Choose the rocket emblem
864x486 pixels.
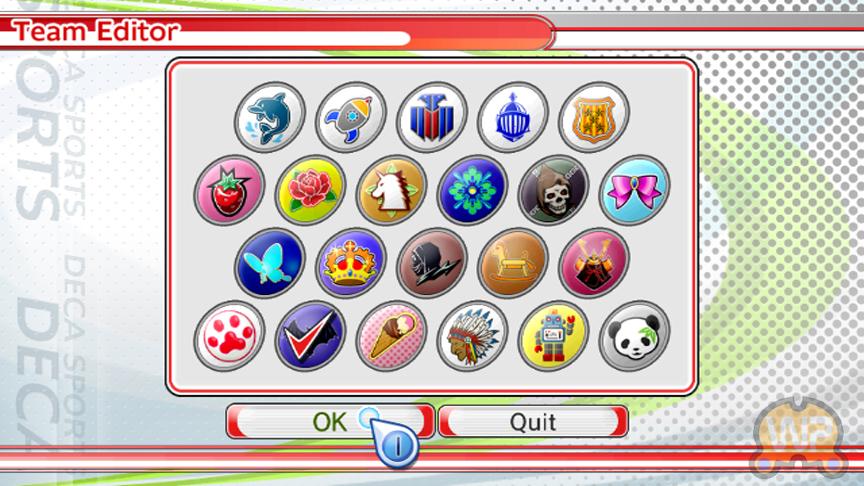tap(351, 117)
